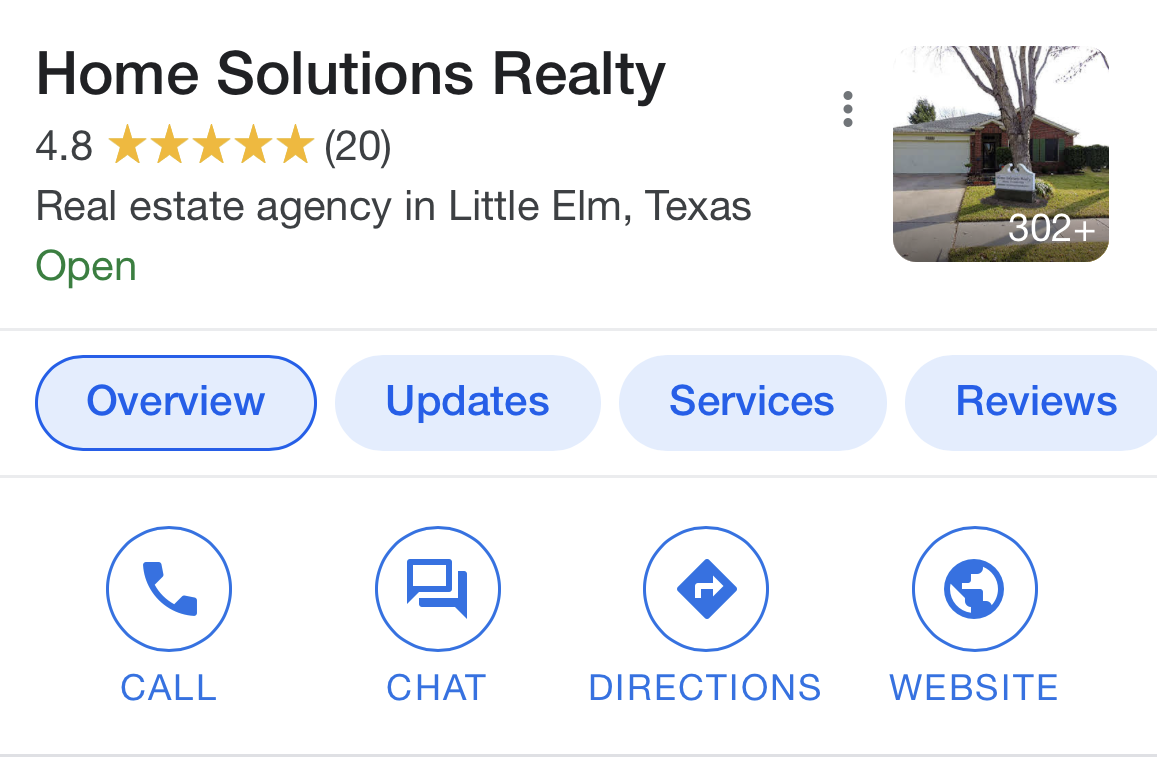The image size is (1157, 757).
Task: Call Home Solutions Realty
Action: [169, 589]
